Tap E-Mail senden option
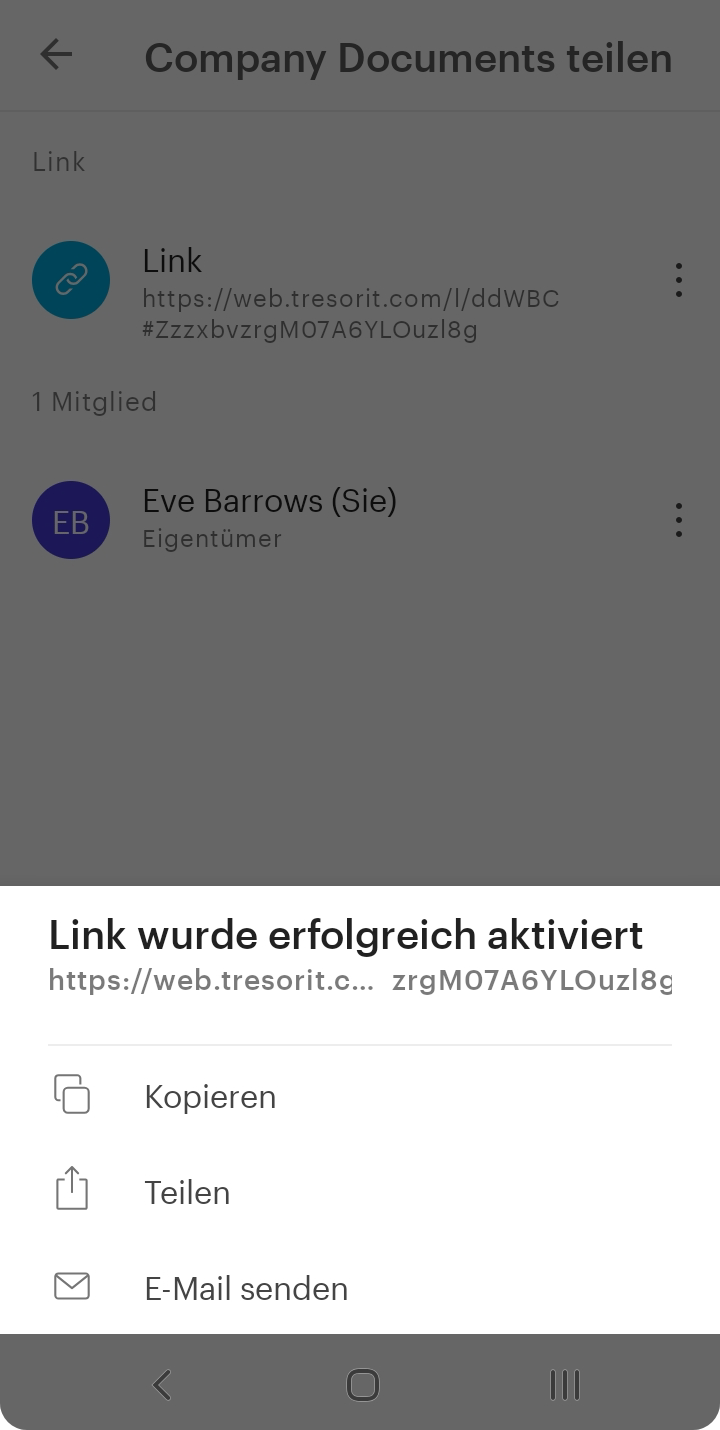 (246, 1289)
